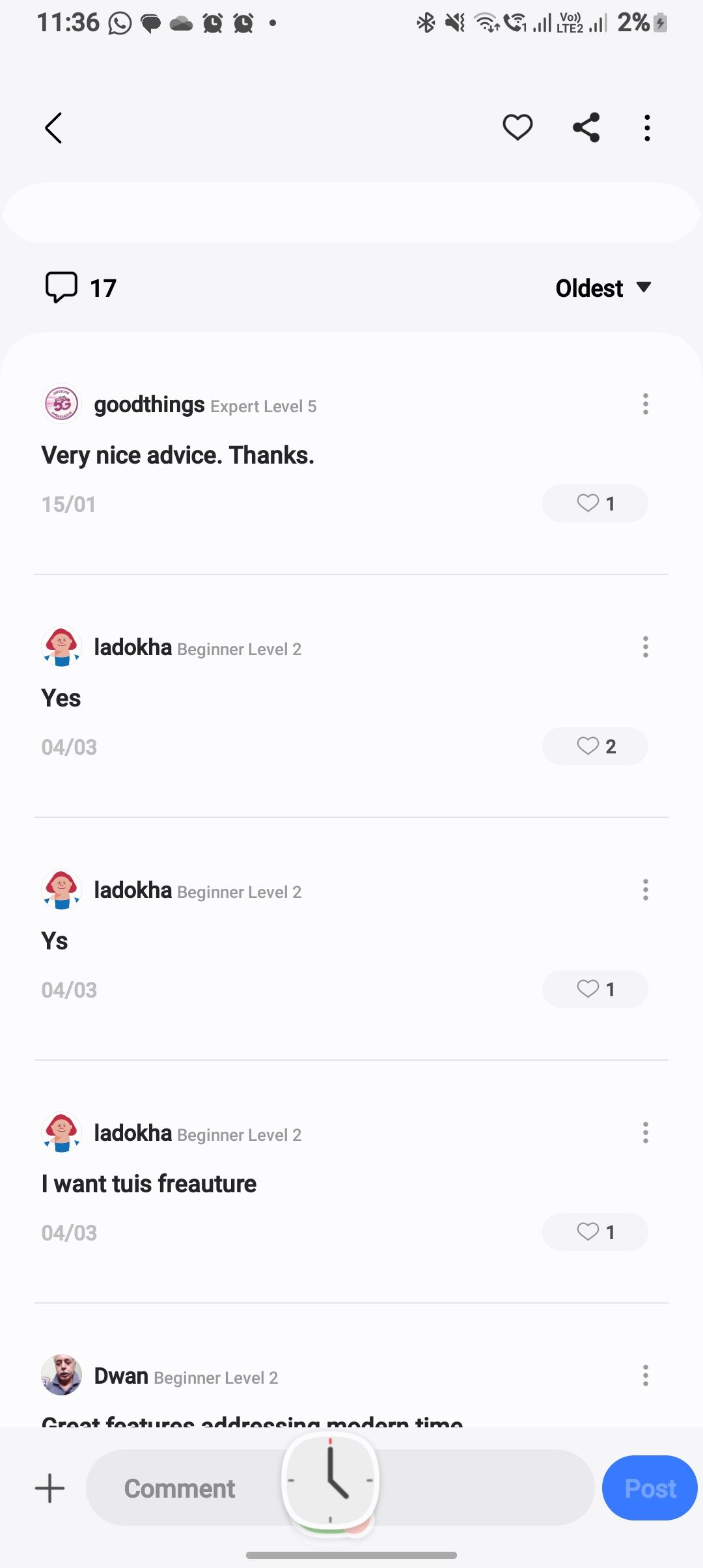Screen dimensions: 703x1568
Task: Open the three-dot menu in top bar
Action: [x=647, y=128]
